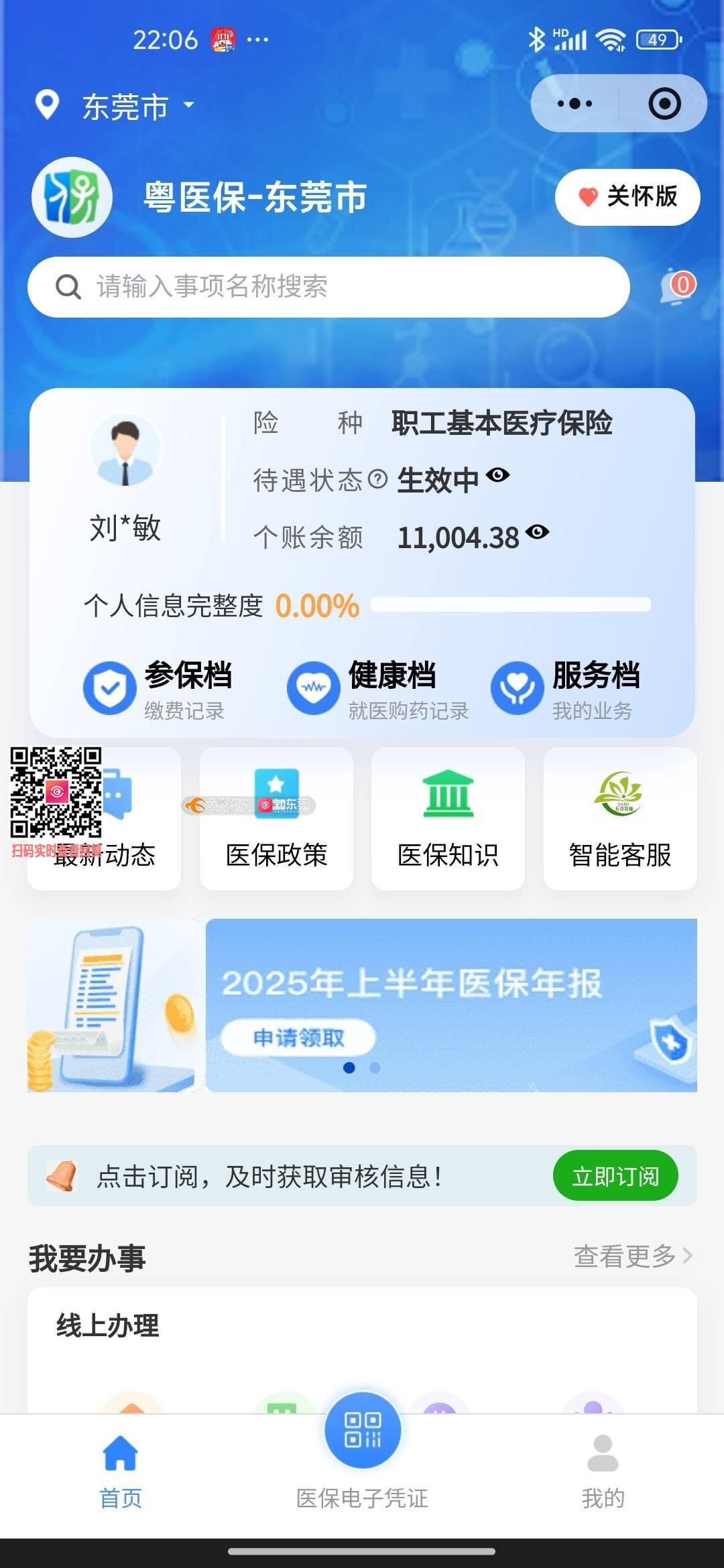
Task: Hide the 待遇状态 value with the eye icon
Action: click(498, 476)
